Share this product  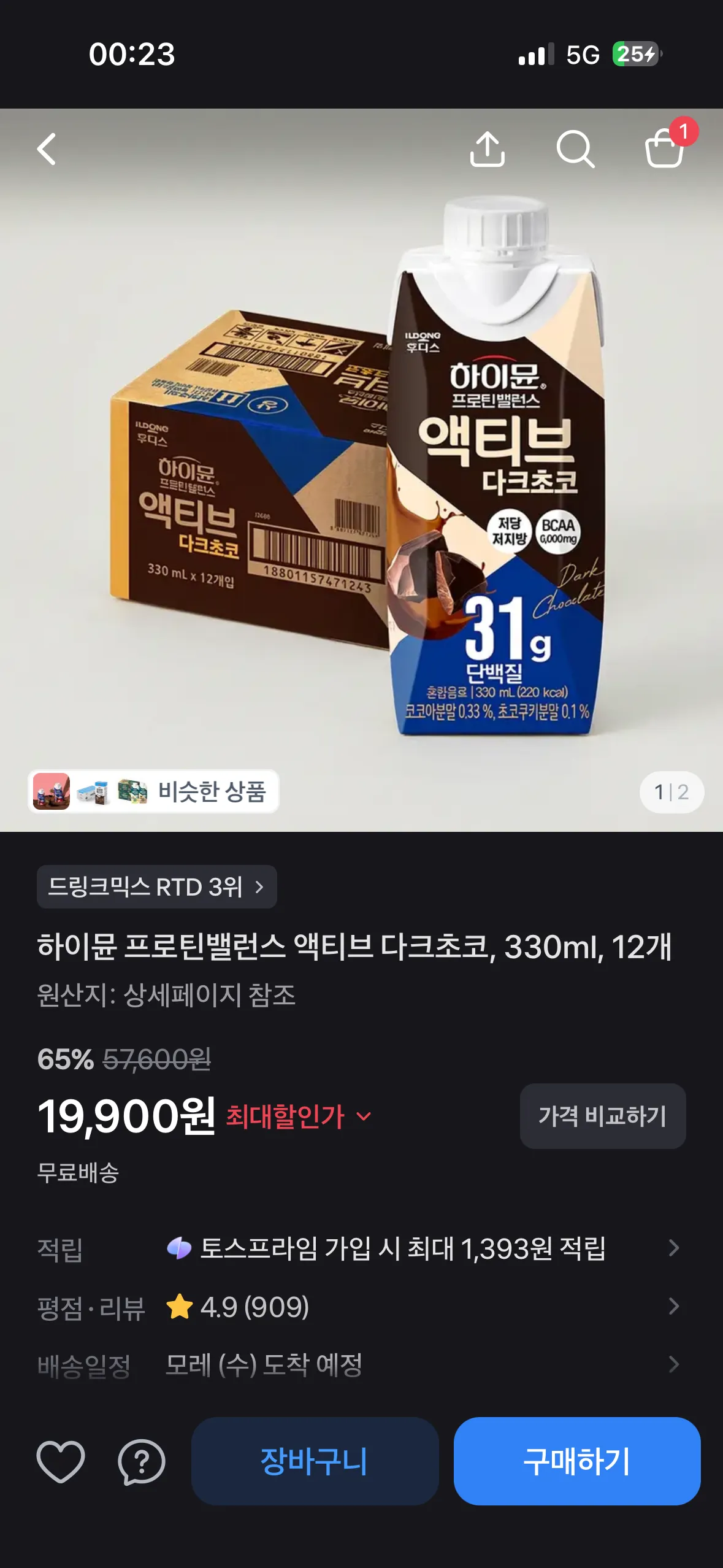(x=487, y=149)
